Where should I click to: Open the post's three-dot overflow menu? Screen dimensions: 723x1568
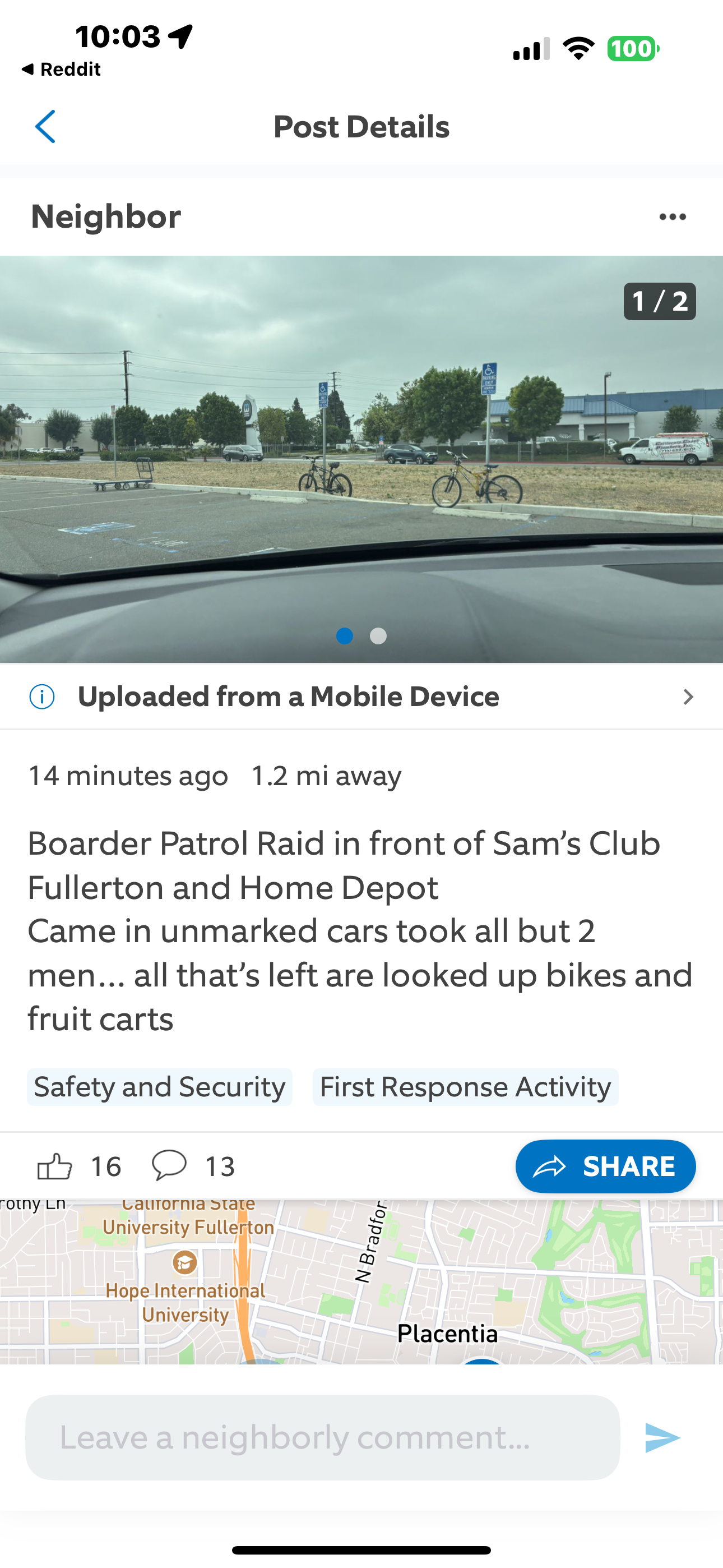pos(673,216)
